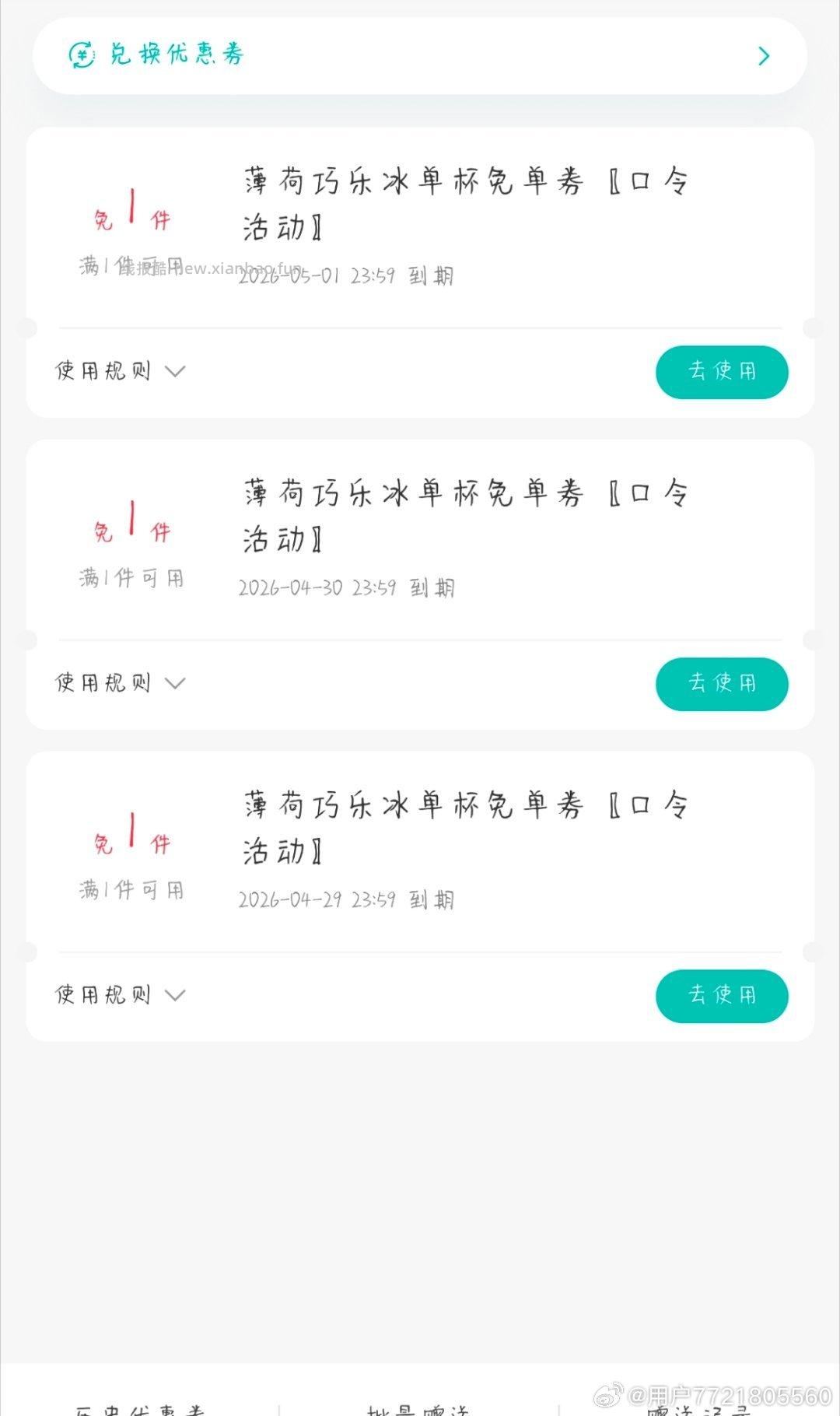Image resolution: width=840 pixels, height=1416 pixels.
Task: Tap 去使用 on the coupon expiring 2026-04-29
Action: (722, 996)
